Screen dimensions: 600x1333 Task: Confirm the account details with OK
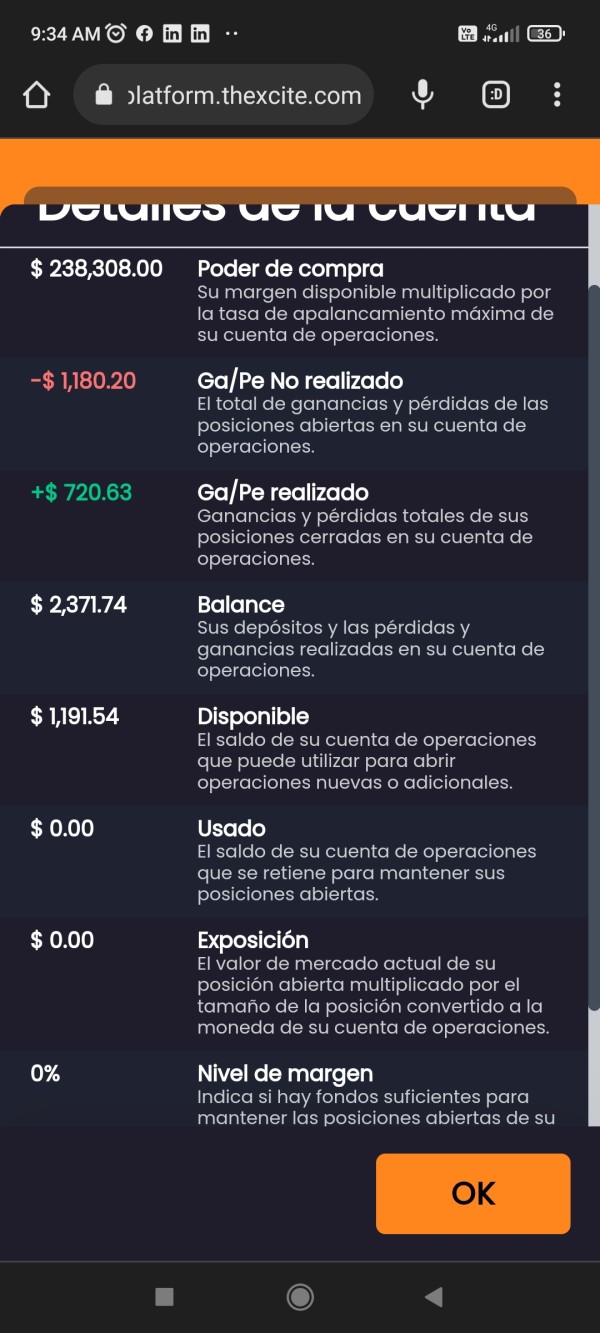[x=473, y=1193]
